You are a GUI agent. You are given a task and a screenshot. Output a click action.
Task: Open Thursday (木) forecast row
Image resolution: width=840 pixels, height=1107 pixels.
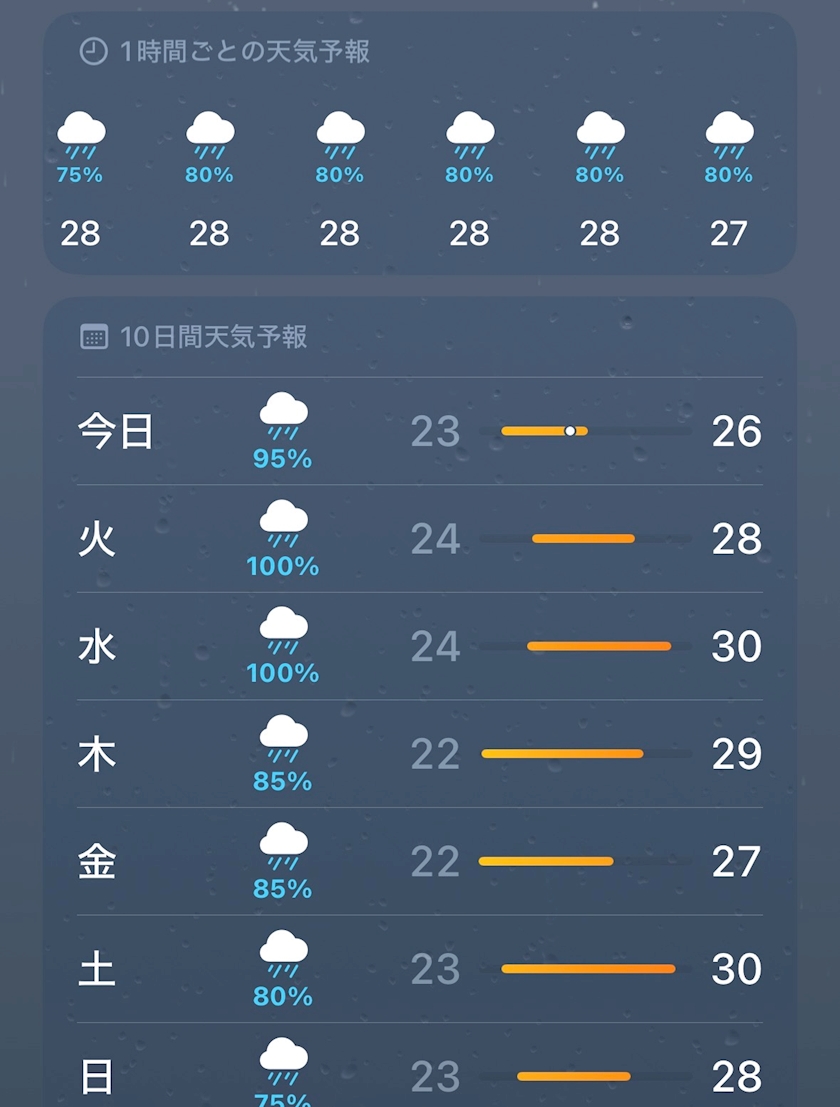coord(420,754)
